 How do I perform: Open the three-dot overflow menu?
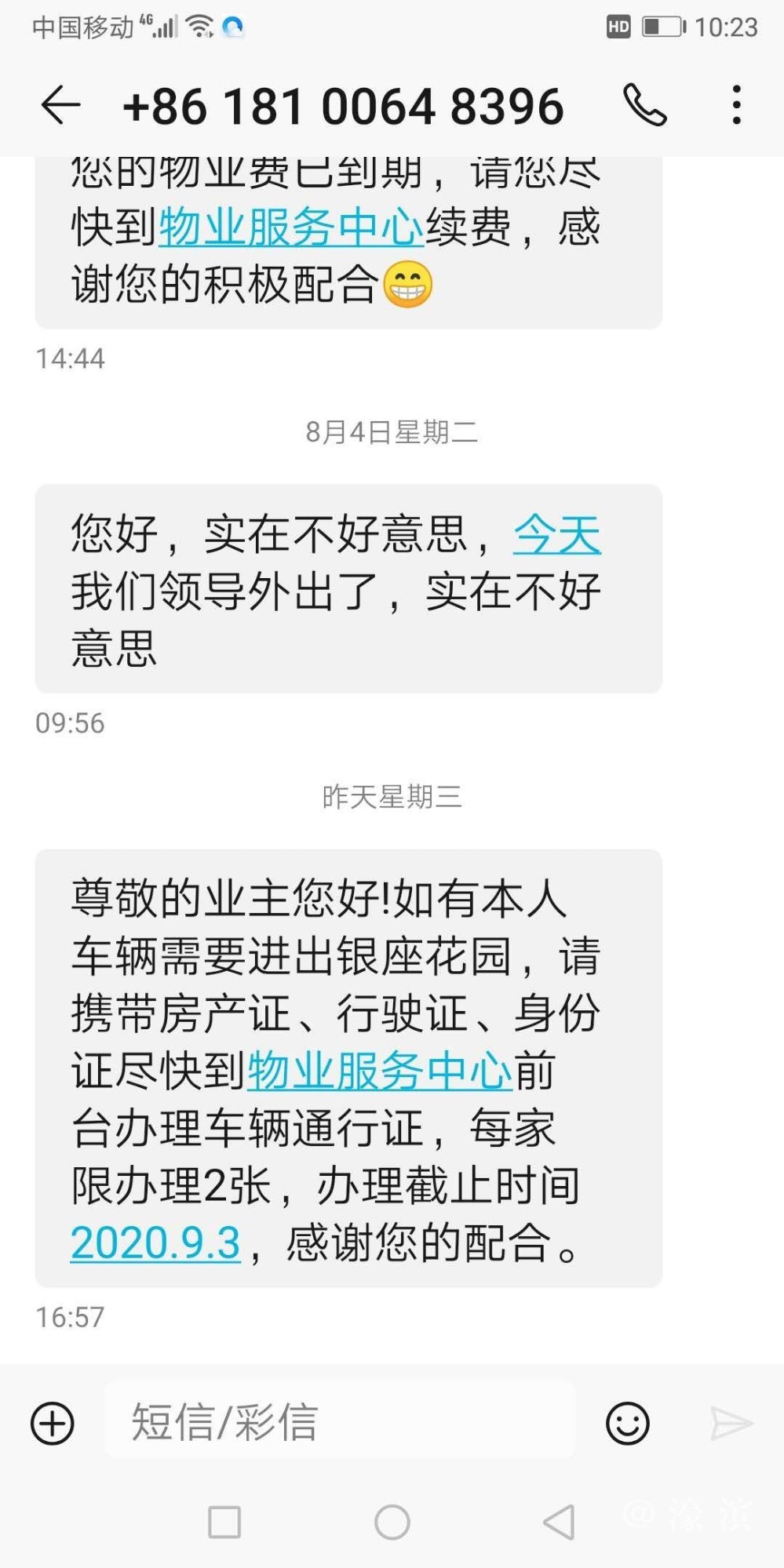(x=736, y=105)
